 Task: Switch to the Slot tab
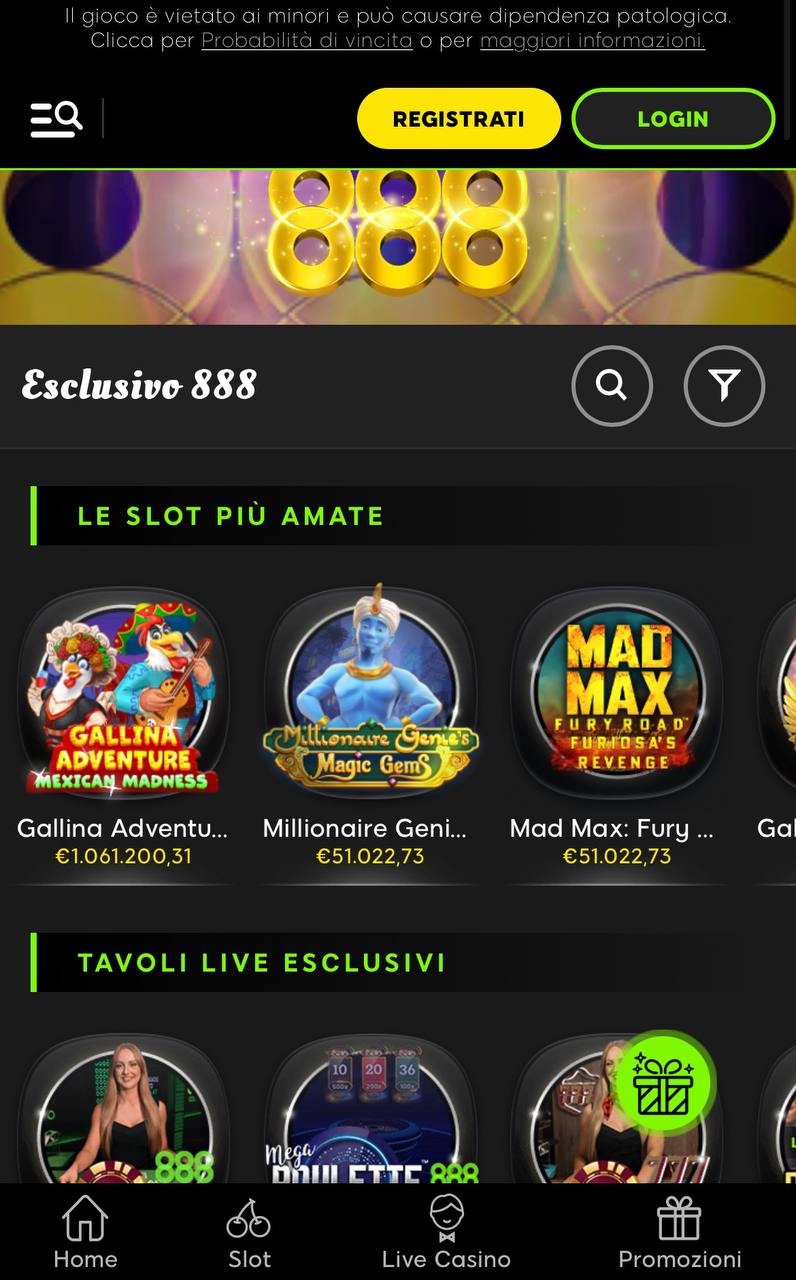coord(249,1232)
